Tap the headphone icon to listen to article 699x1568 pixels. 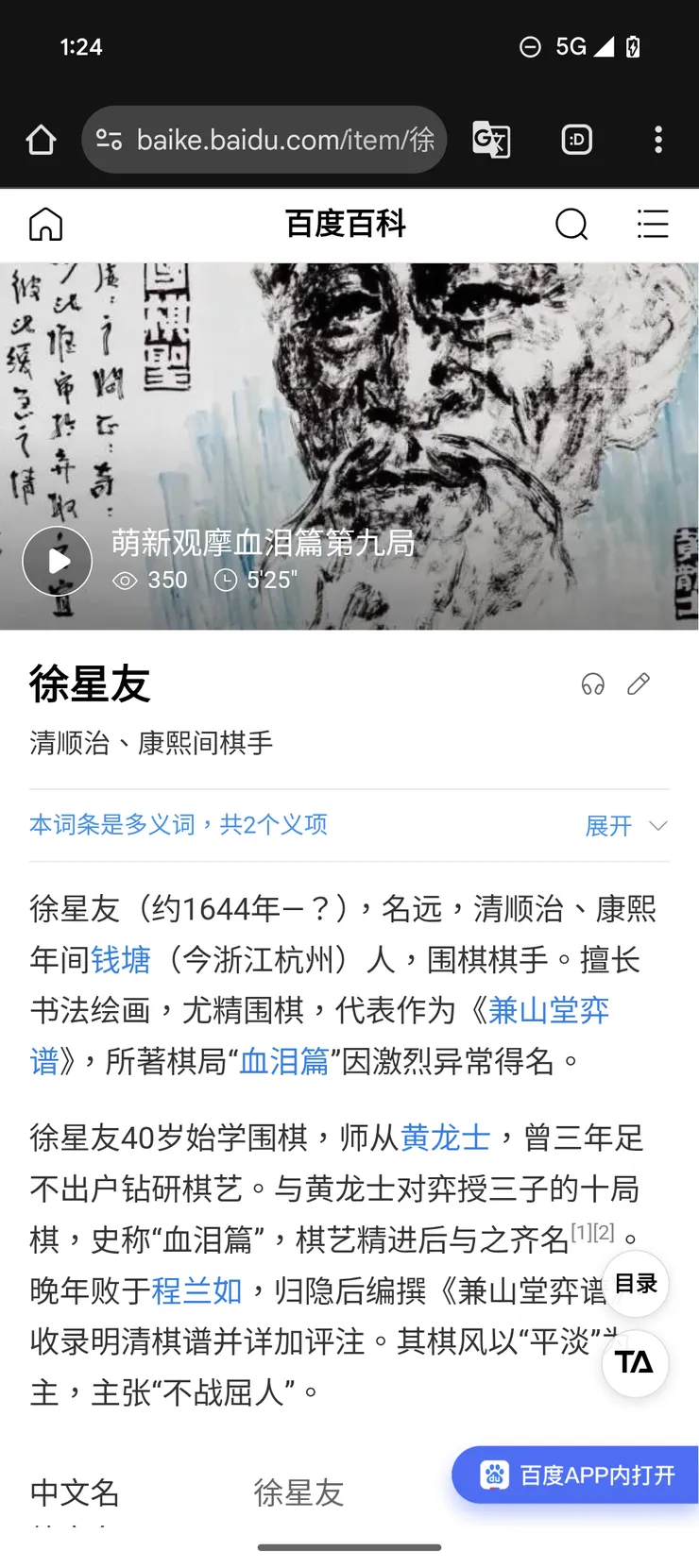(x=593, y=683)
